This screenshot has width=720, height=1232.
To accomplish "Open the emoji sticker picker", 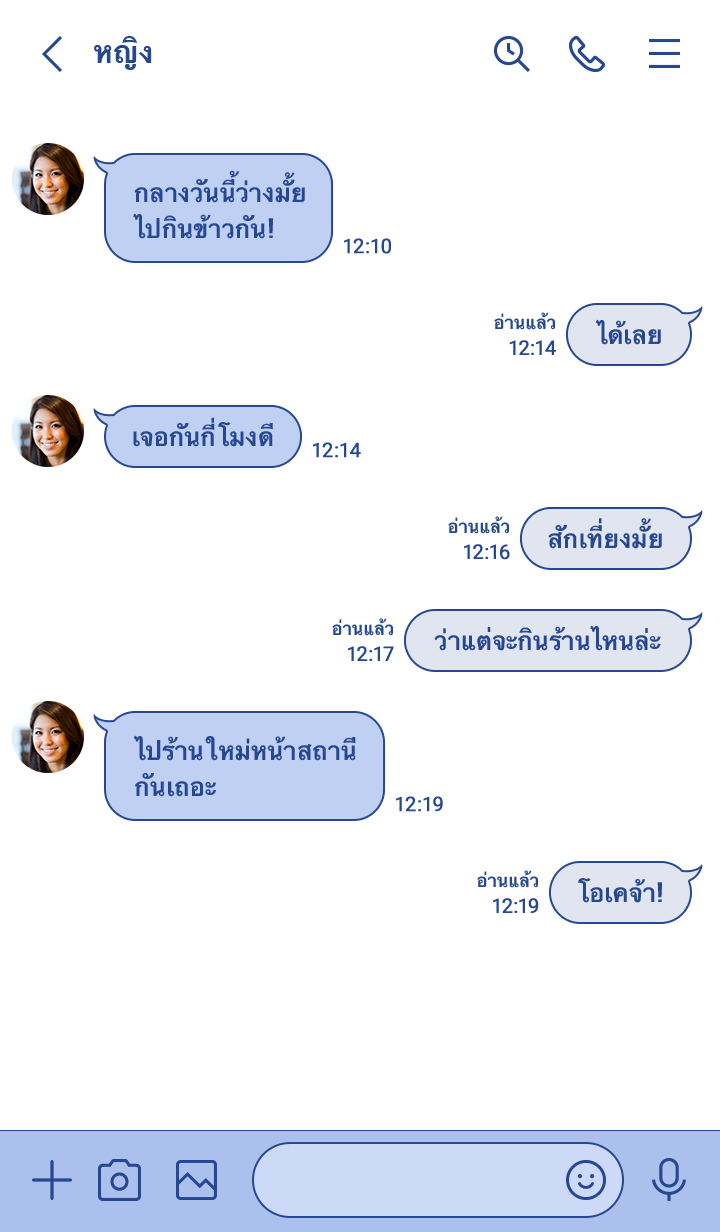I will tap(586, 1181).
